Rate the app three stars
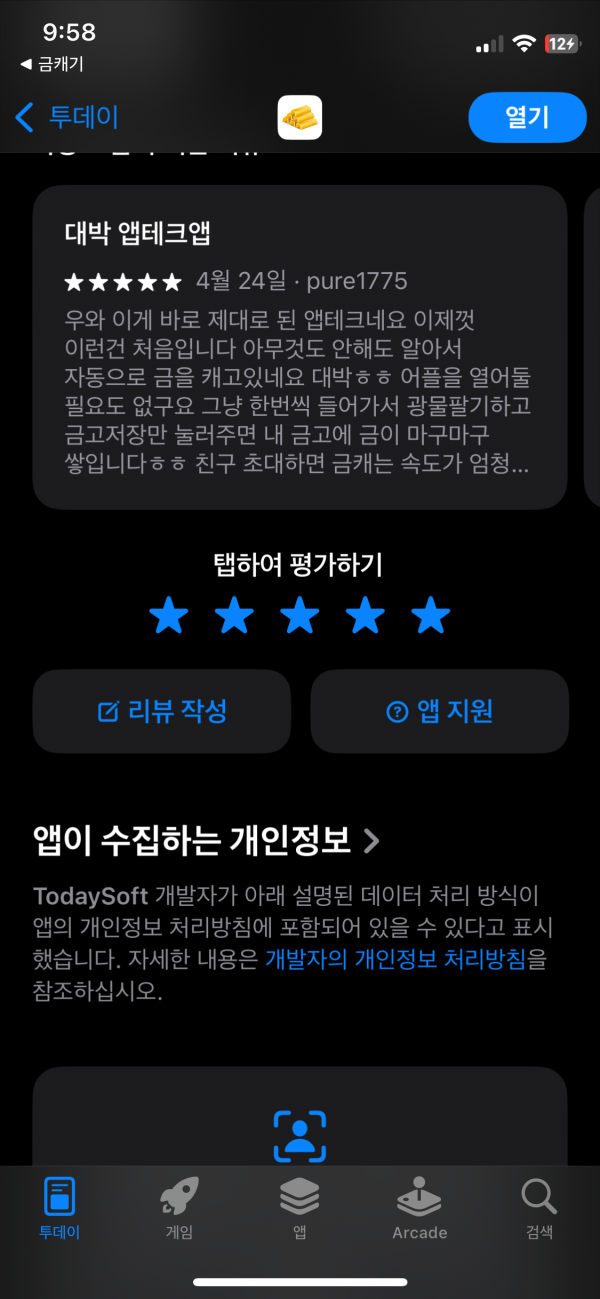600x1299 pixels. (x=300, y=616)
